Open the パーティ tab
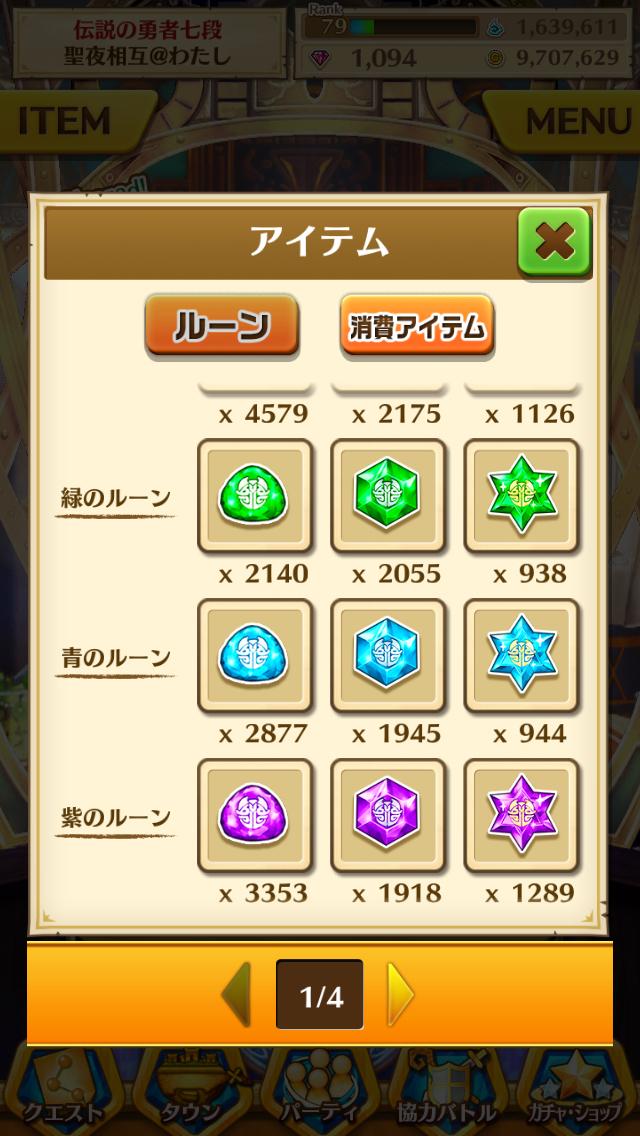Viewport: 640px width, 1136px height. 320,1094
